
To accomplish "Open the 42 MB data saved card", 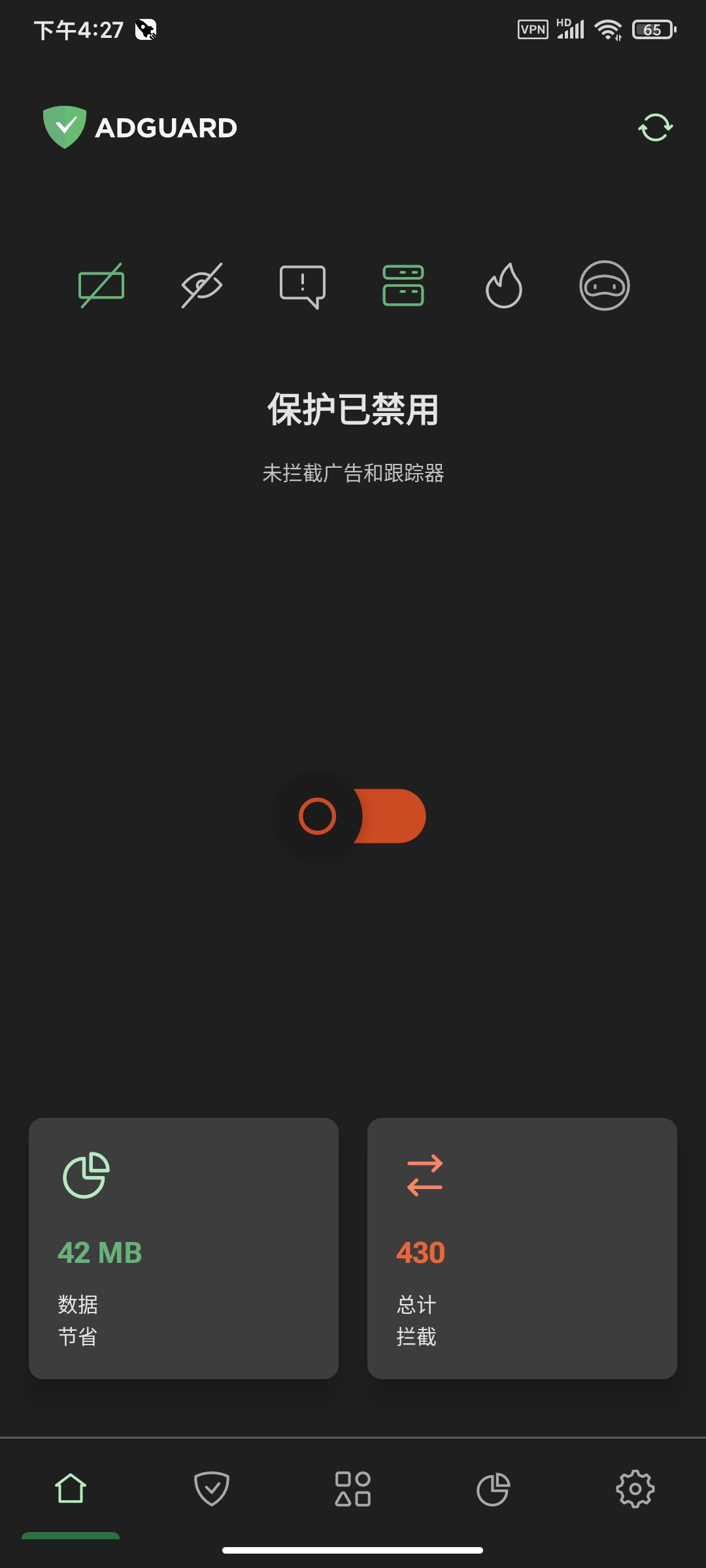I will [184, 1248].
